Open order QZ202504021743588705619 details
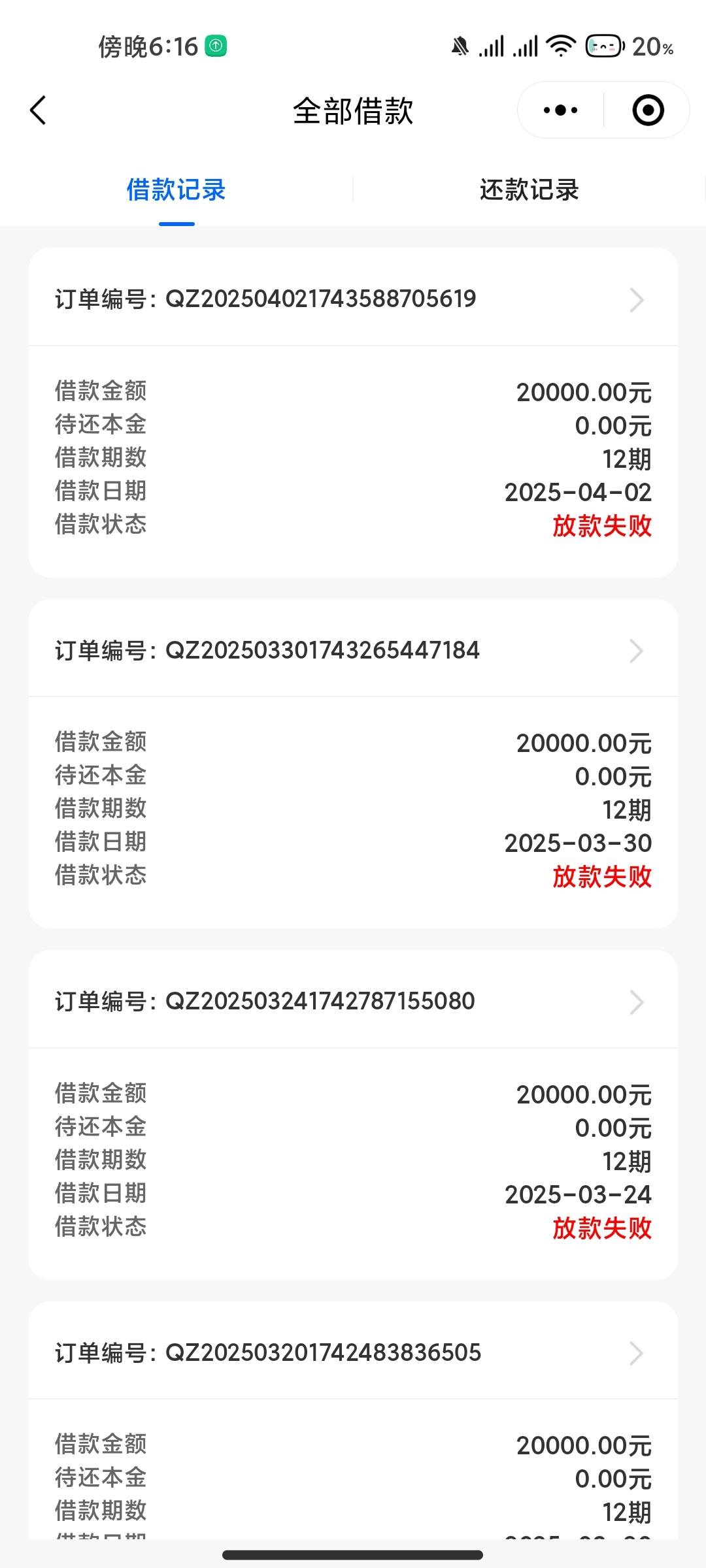This screenshot has width=706, height=1568. [x=353, y=299]
